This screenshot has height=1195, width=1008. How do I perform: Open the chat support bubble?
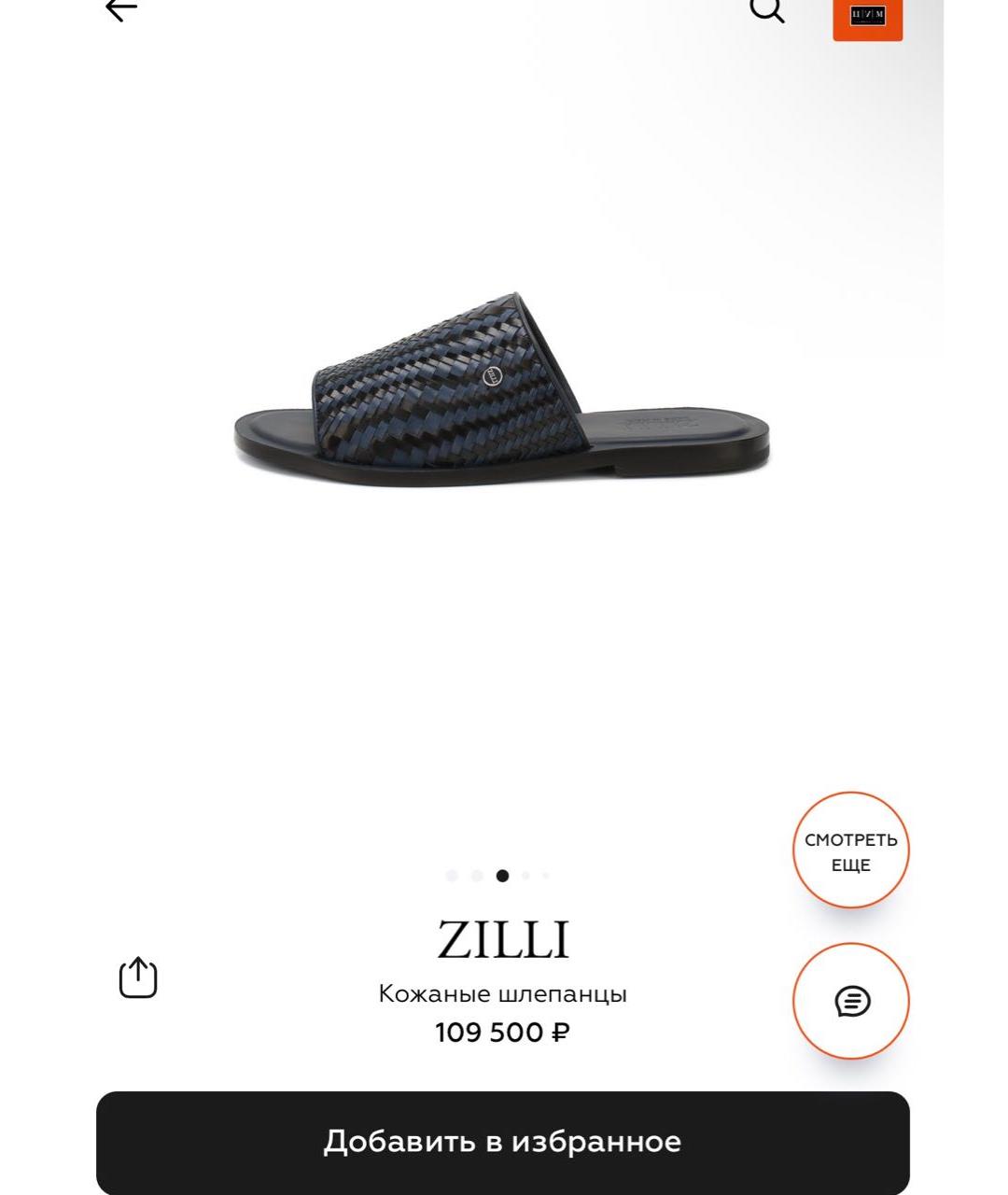pos(850,1001)
